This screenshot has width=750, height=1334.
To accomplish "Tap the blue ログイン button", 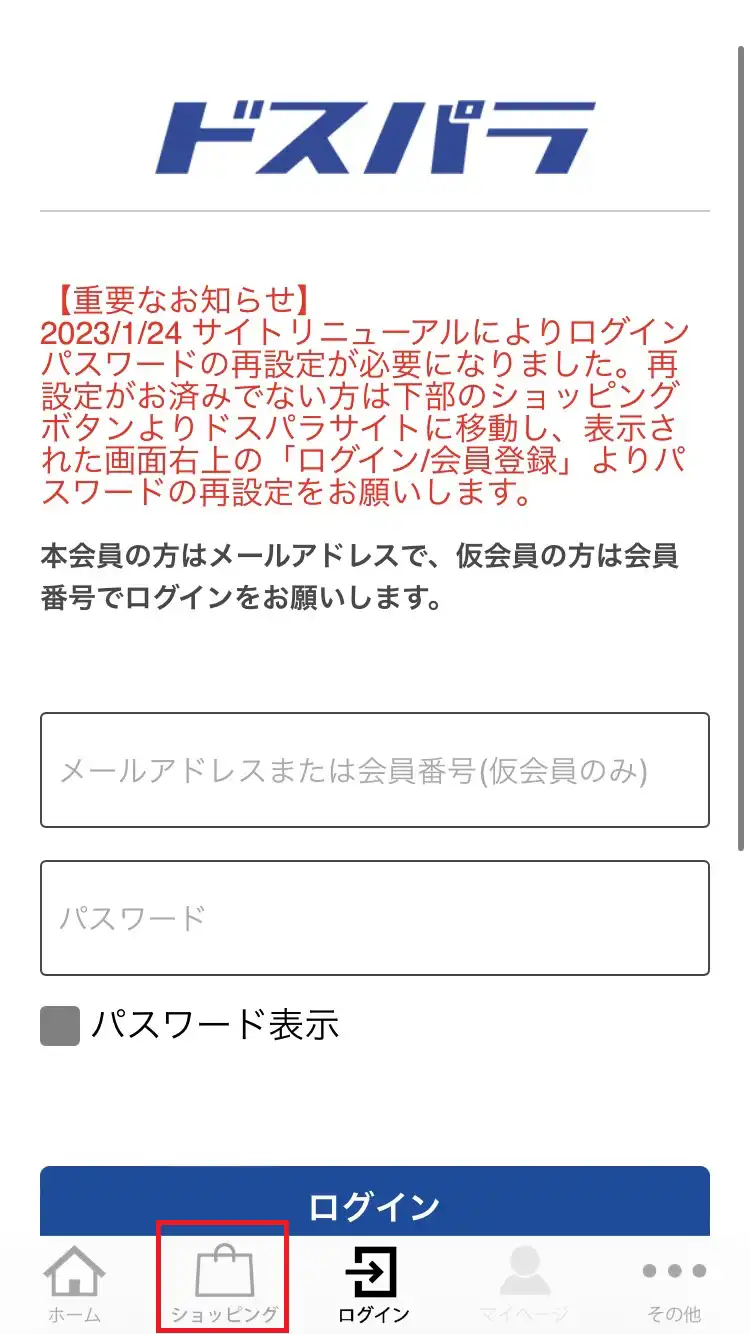I will click(375, 1203).
